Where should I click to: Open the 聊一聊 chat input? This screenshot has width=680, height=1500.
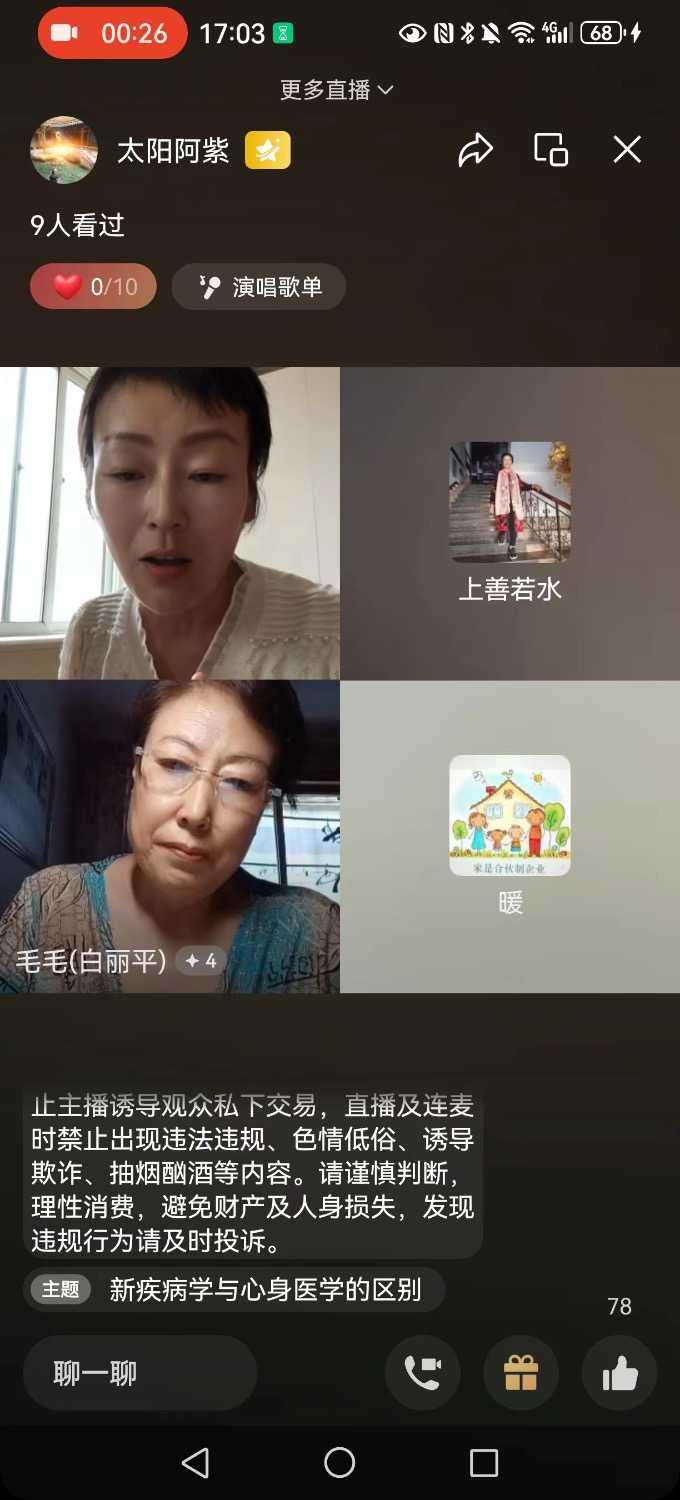(140, 1373)
